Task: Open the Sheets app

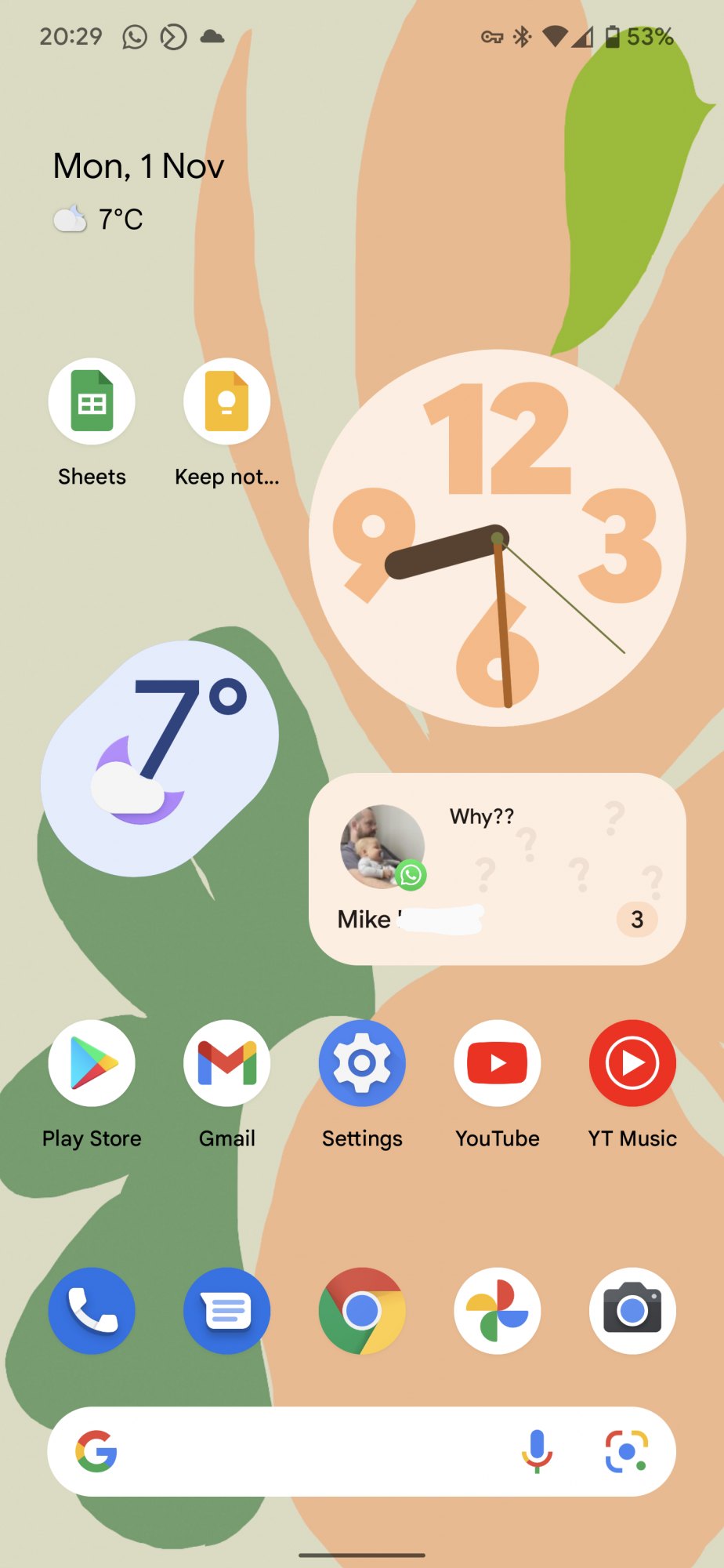Action: pyautogui.click(x=92, y=402)
